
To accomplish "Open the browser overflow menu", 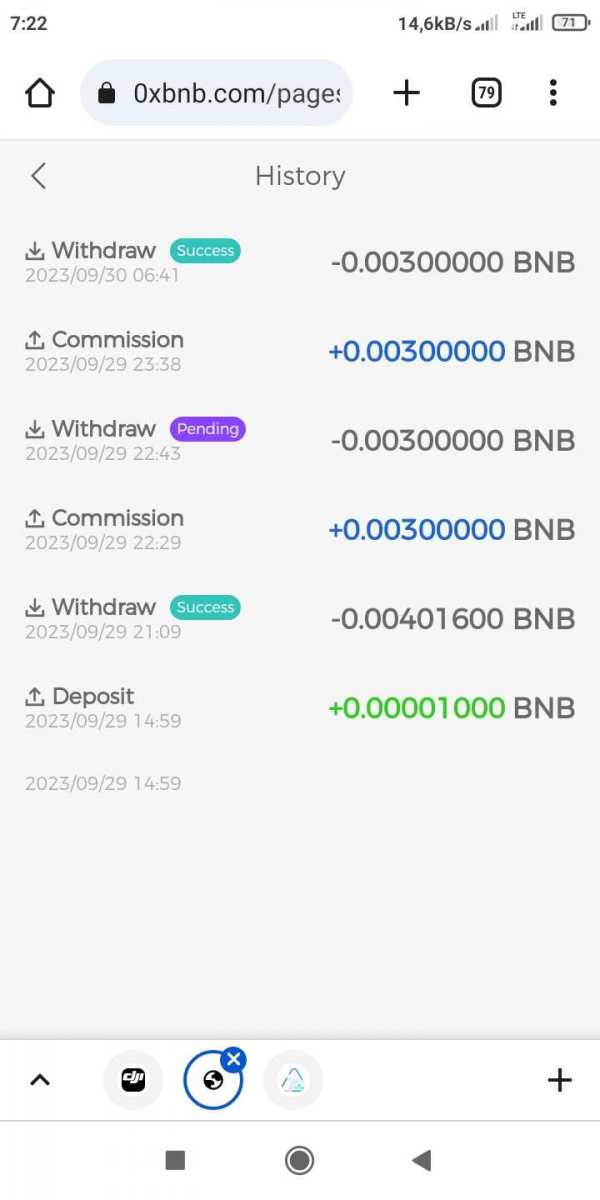I will 553,93.
